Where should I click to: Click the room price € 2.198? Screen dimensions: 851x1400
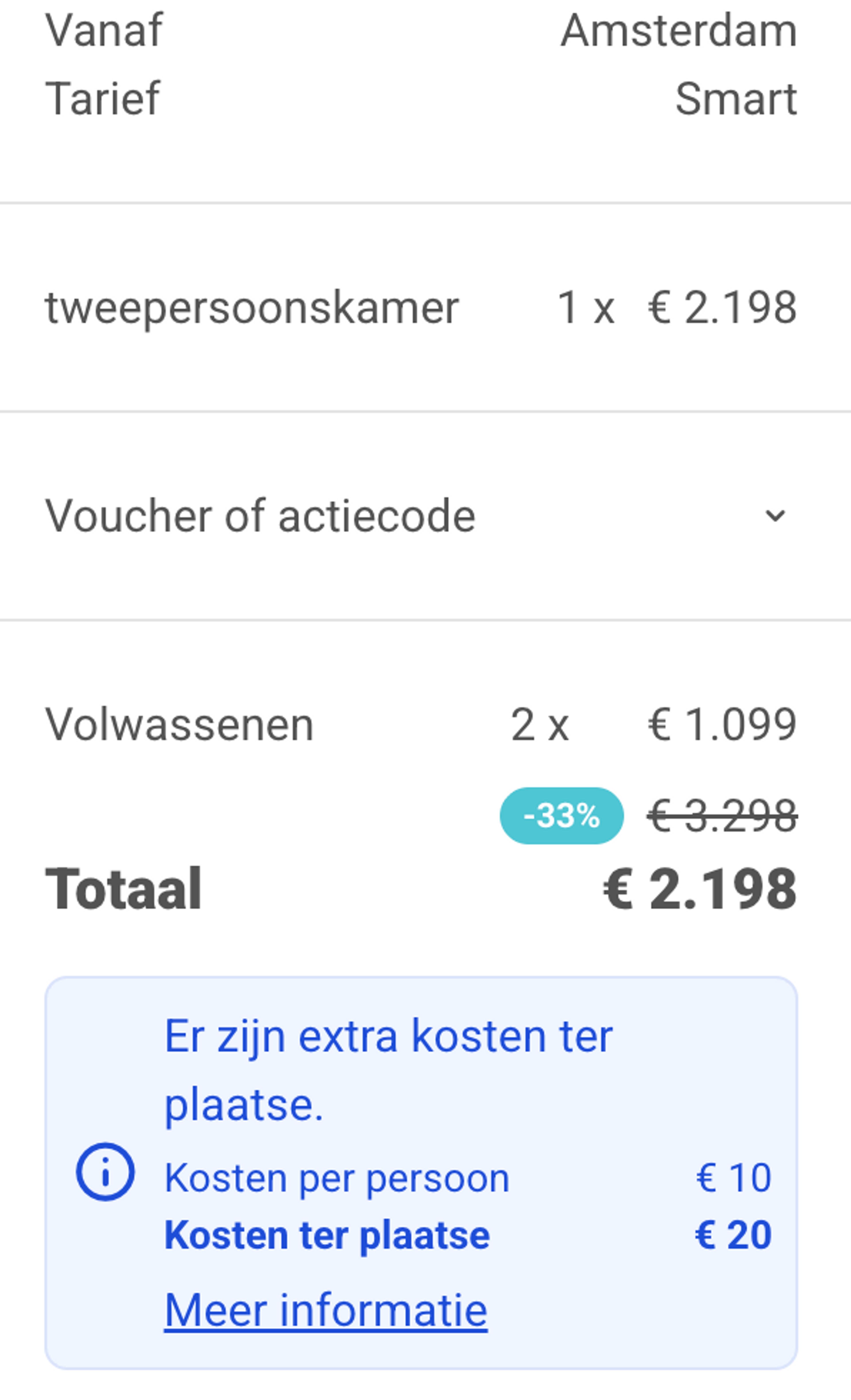coord(721,307)
